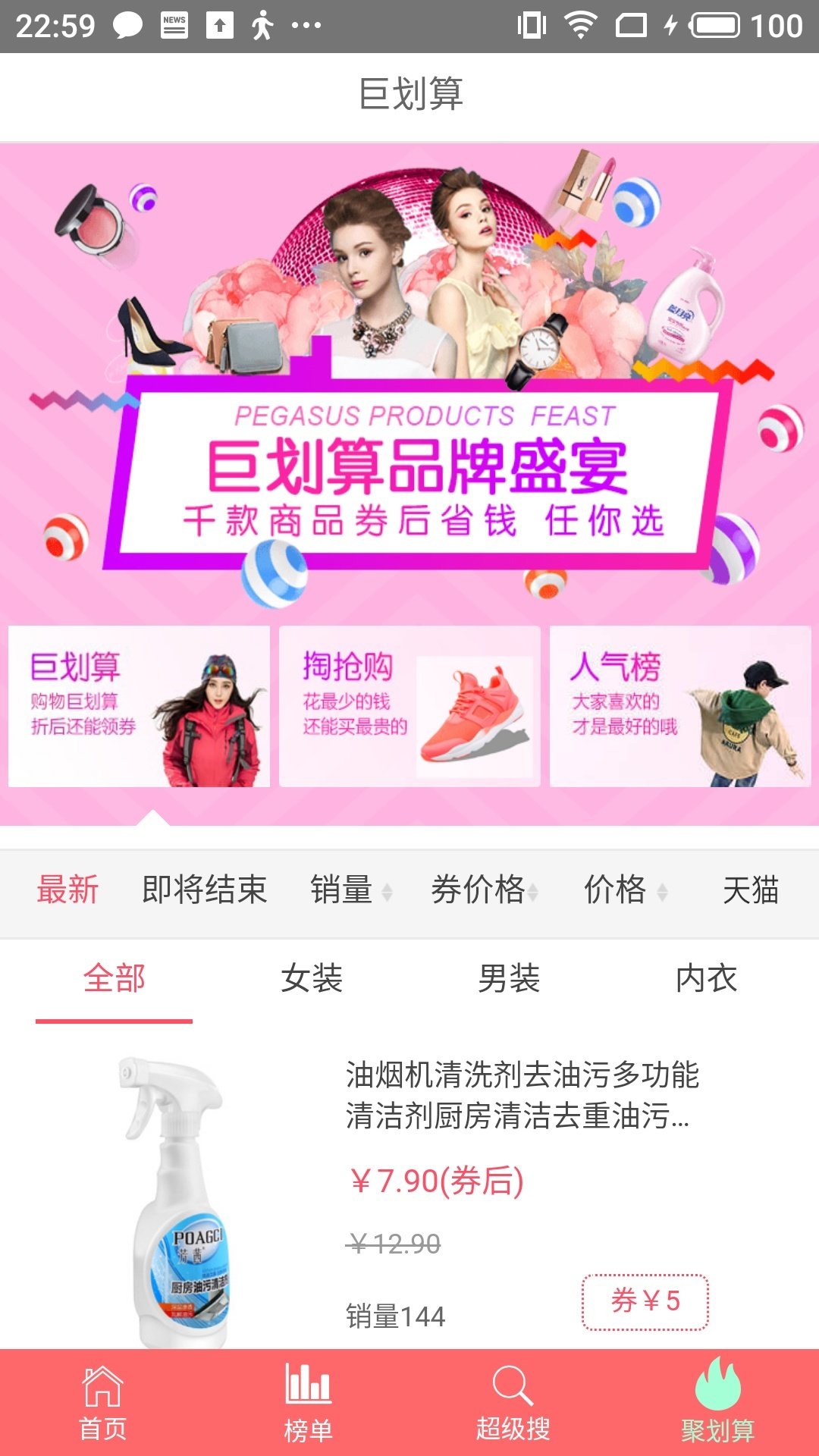Sort products by 价格

click(x=623, y=890)
